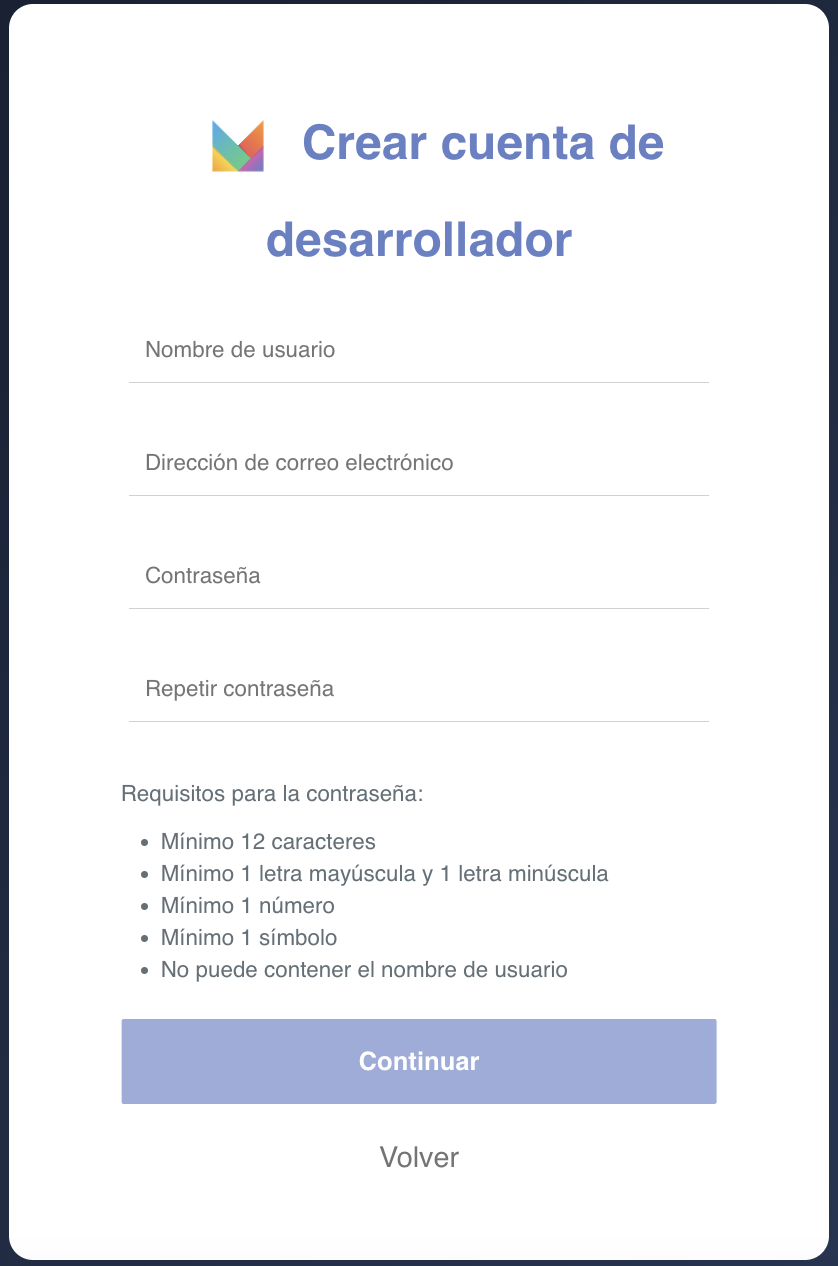Select the Contraseña input field
The image size is (838, 1266).
pyautogui.click(x=418, y=576)
